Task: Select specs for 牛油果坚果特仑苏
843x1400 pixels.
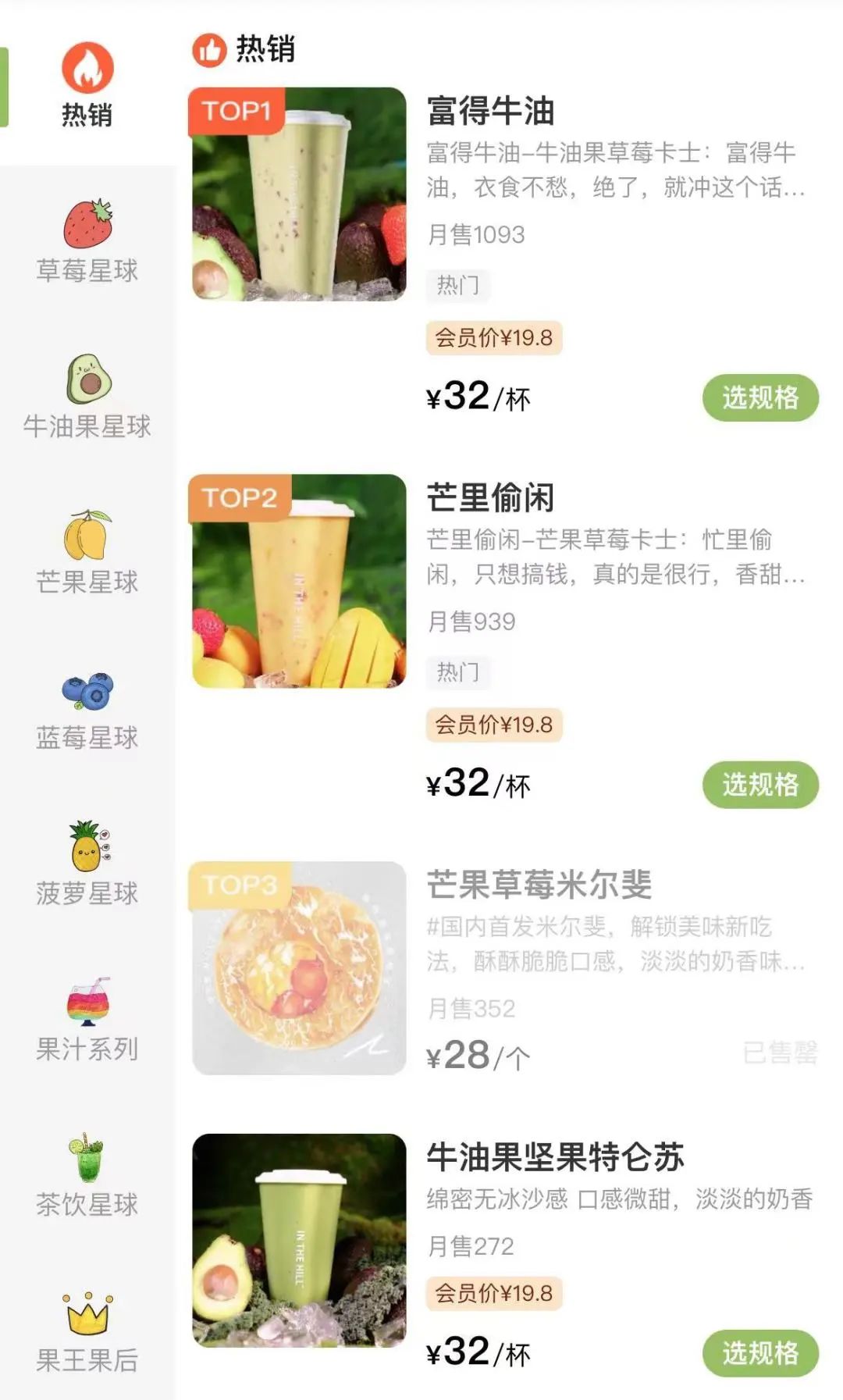Action: click(x=760, y=1353)
